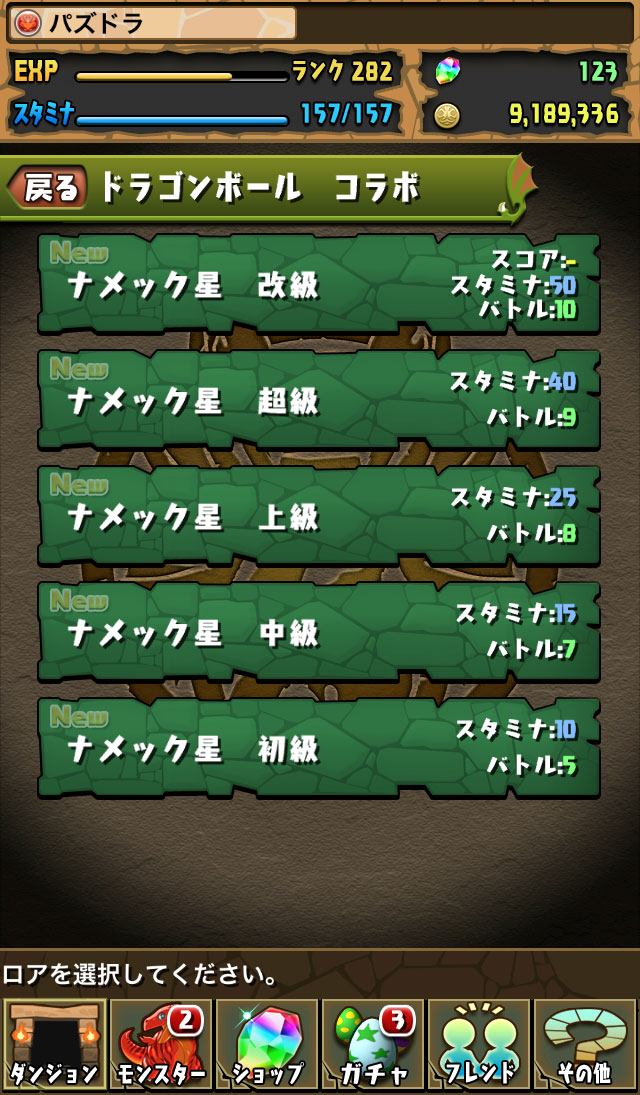Open the ガチャ tab
This screenshot has height=1095, width=640.
pos(373,1045)
